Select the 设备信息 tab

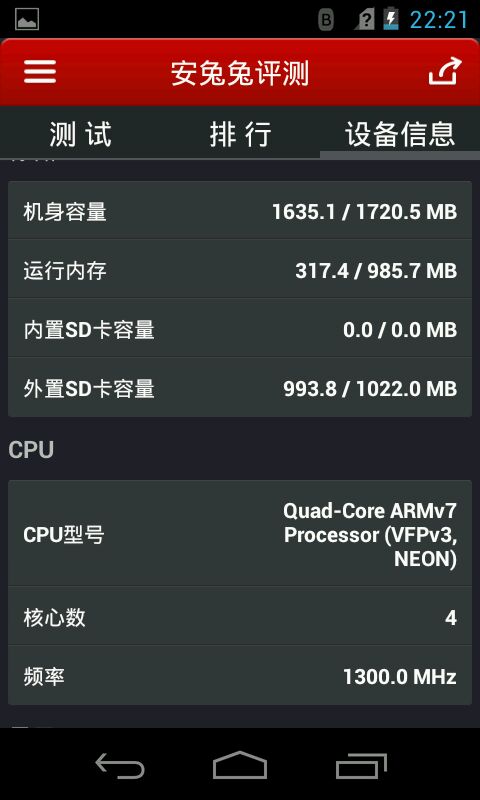pyautogui.click(x=400, y=135)
